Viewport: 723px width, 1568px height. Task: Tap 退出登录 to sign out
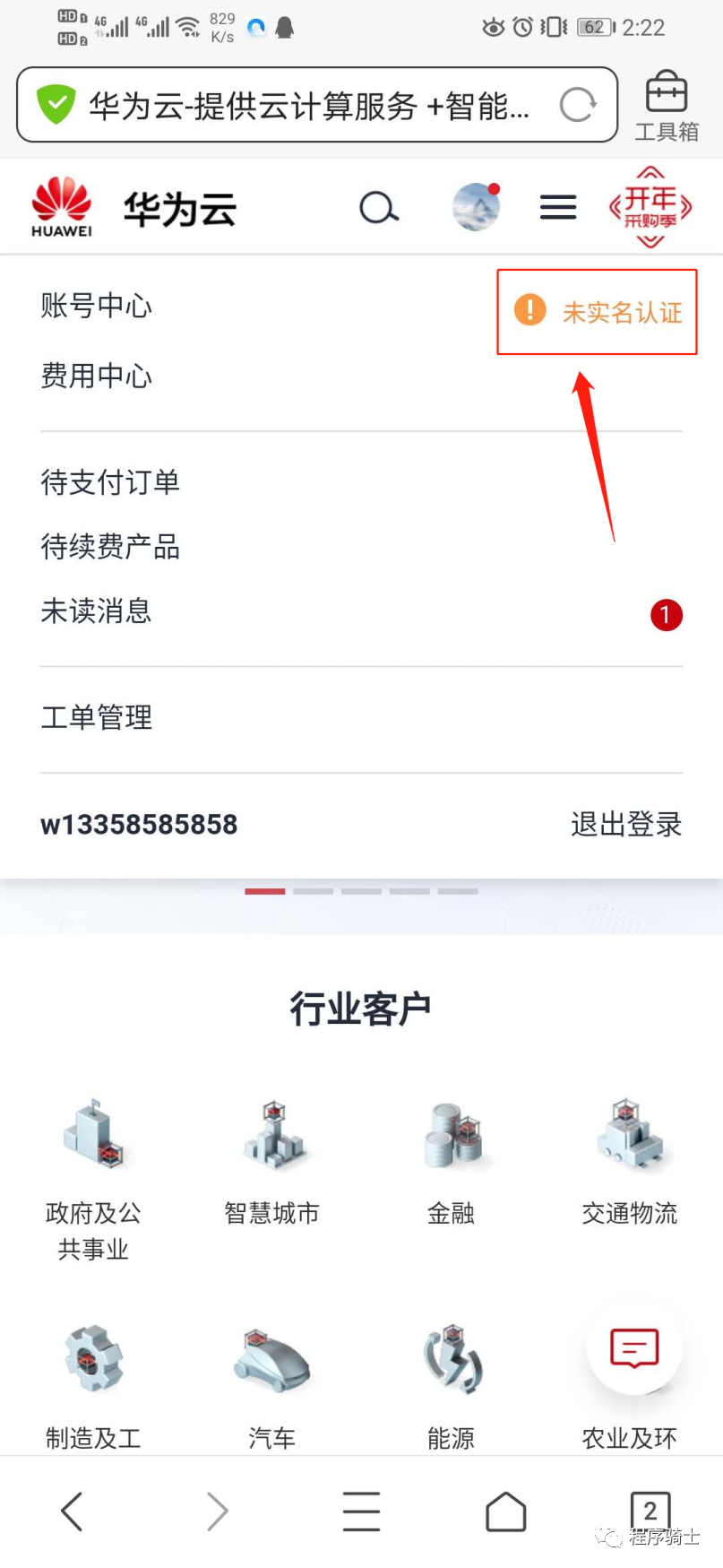626,824
